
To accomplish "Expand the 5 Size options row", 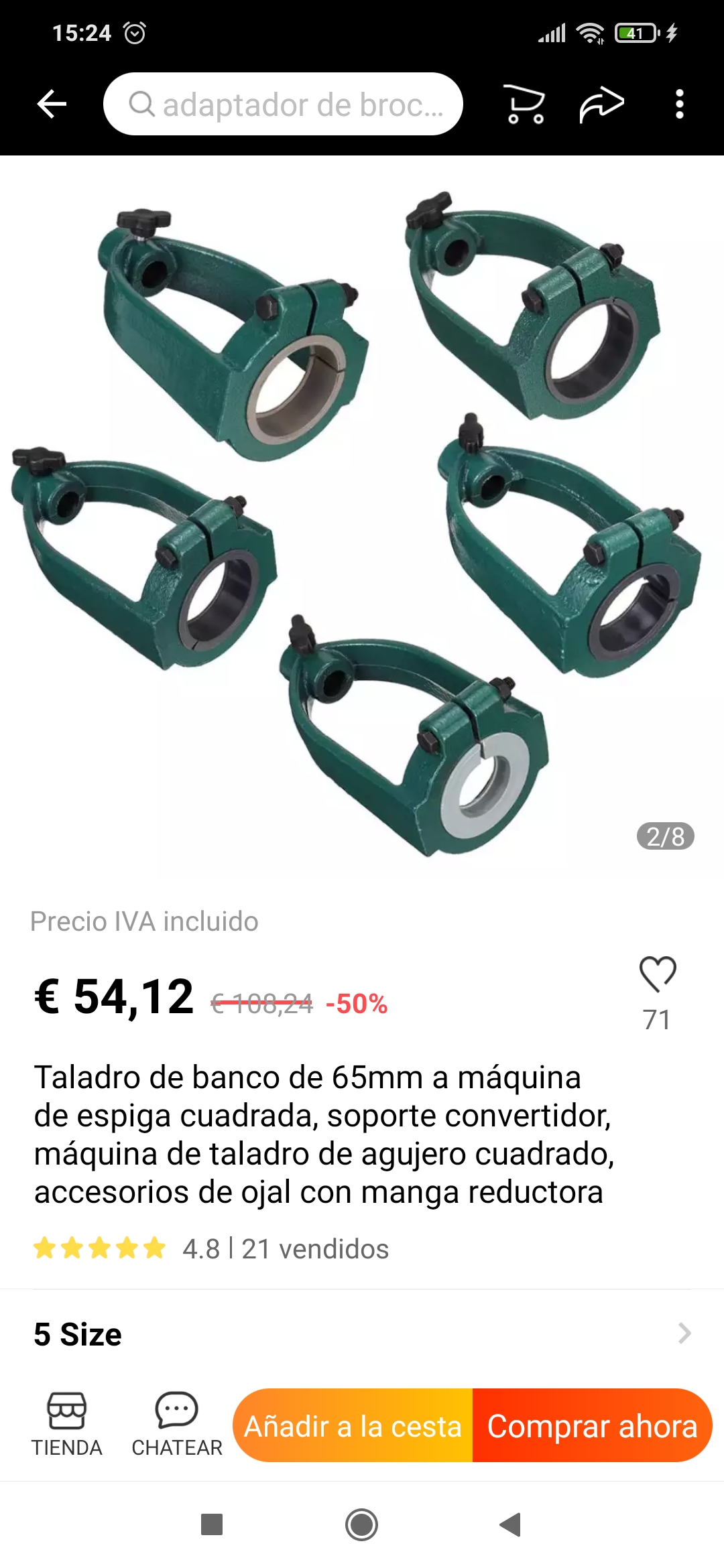I will (x=362, y=1334).
